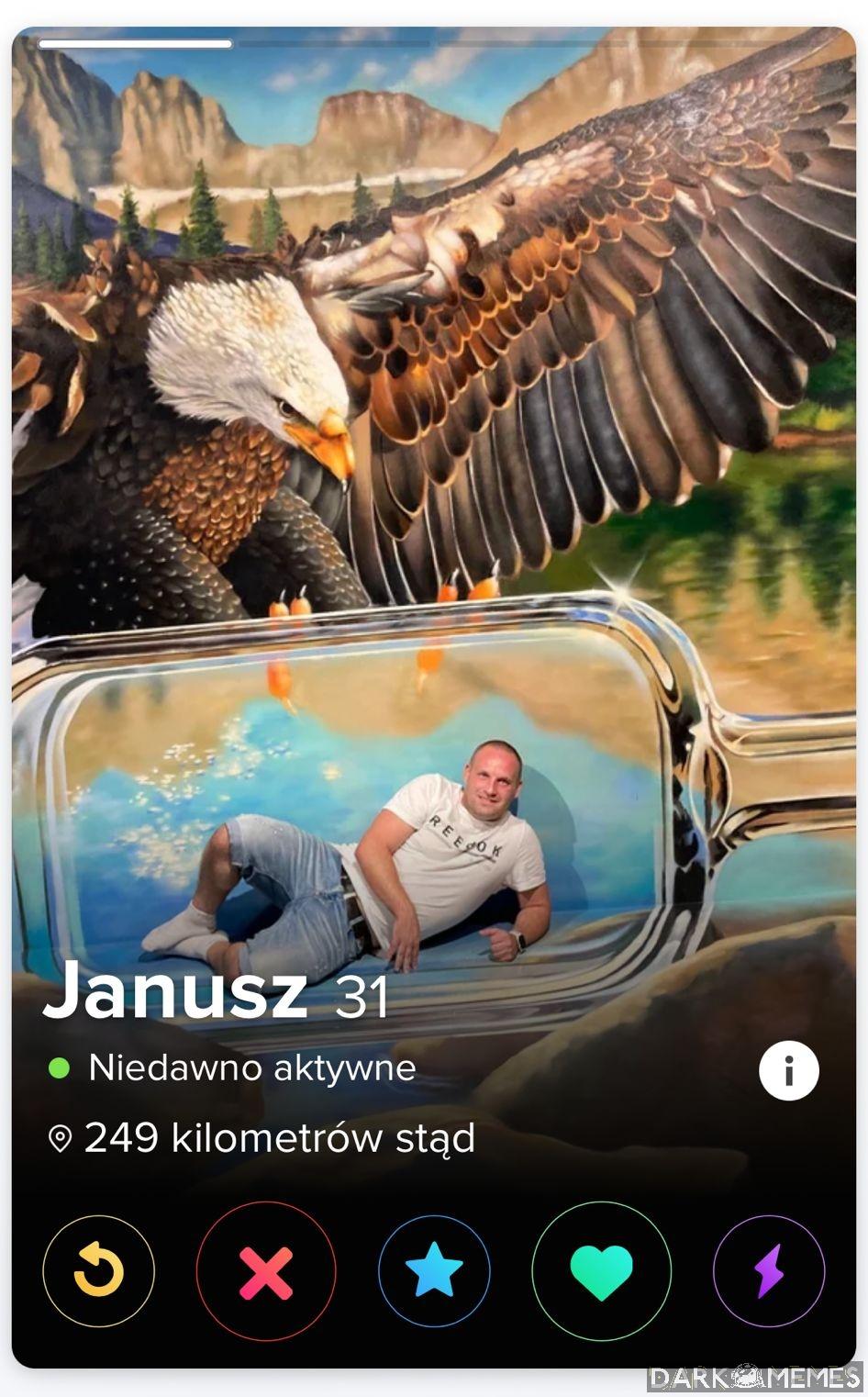
Task: Open Janusz's profile info button
Action: click(x=788, y=1070)
